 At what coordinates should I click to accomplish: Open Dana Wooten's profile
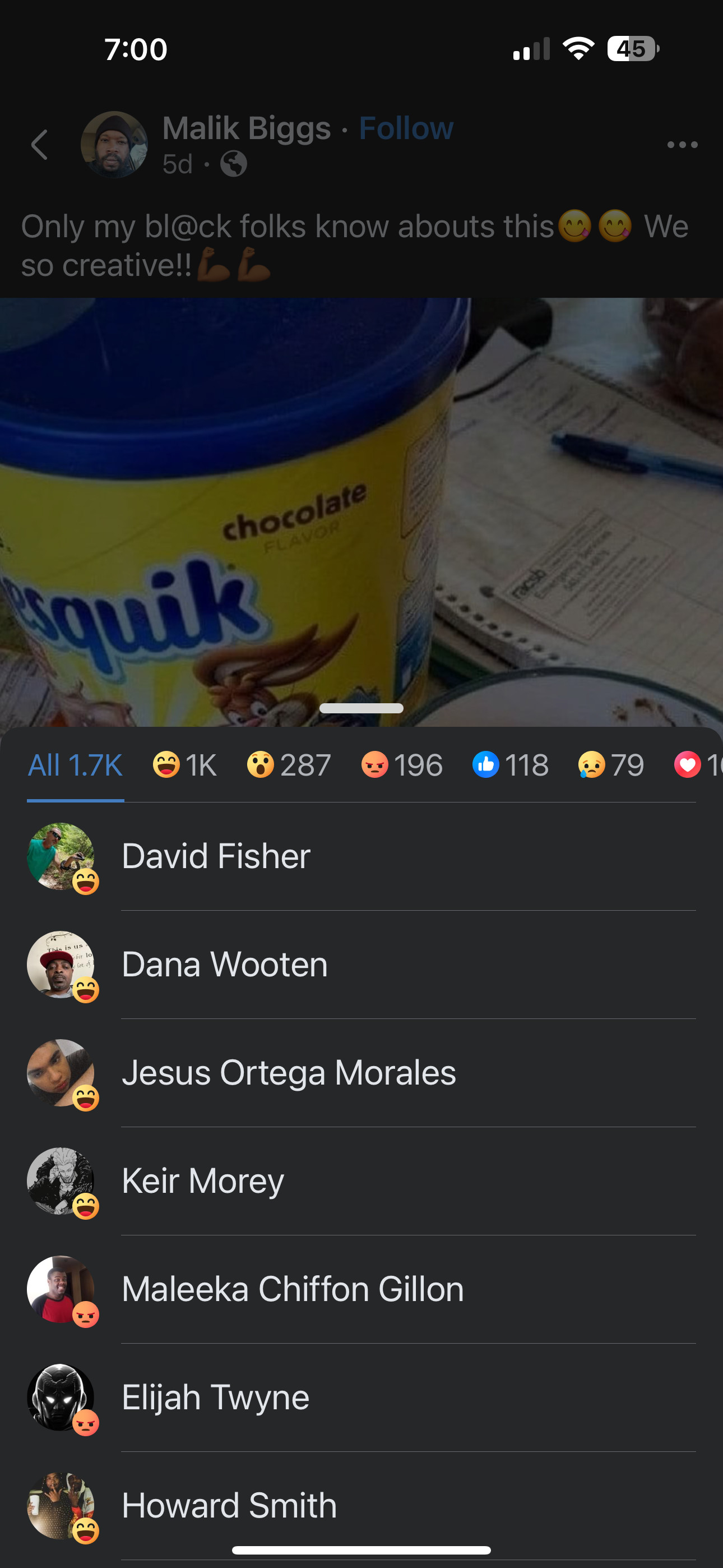coord(225,965)
